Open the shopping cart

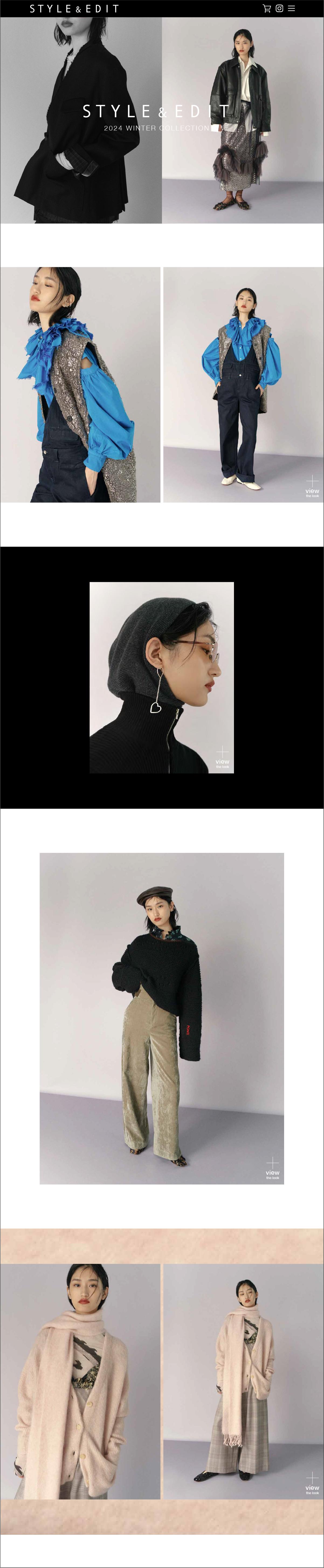coord(267,9)
